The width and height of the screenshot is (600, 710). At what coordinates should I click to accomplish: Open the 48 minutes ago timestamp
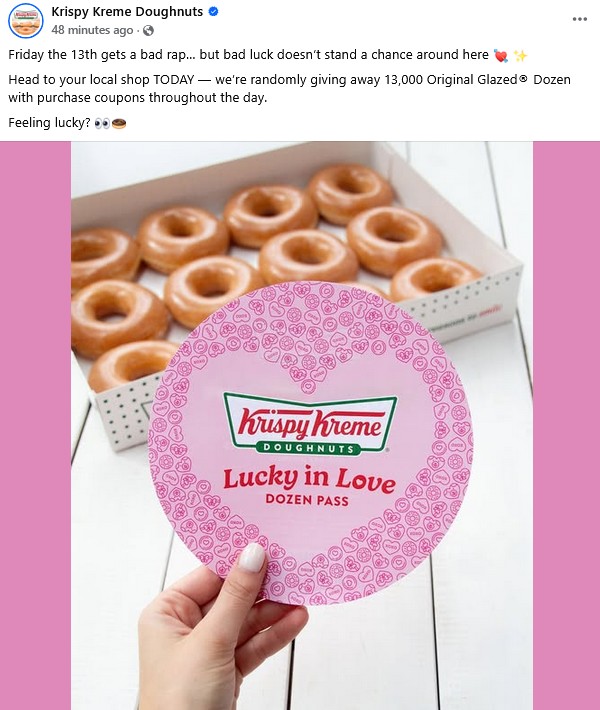tap(91, 30)
